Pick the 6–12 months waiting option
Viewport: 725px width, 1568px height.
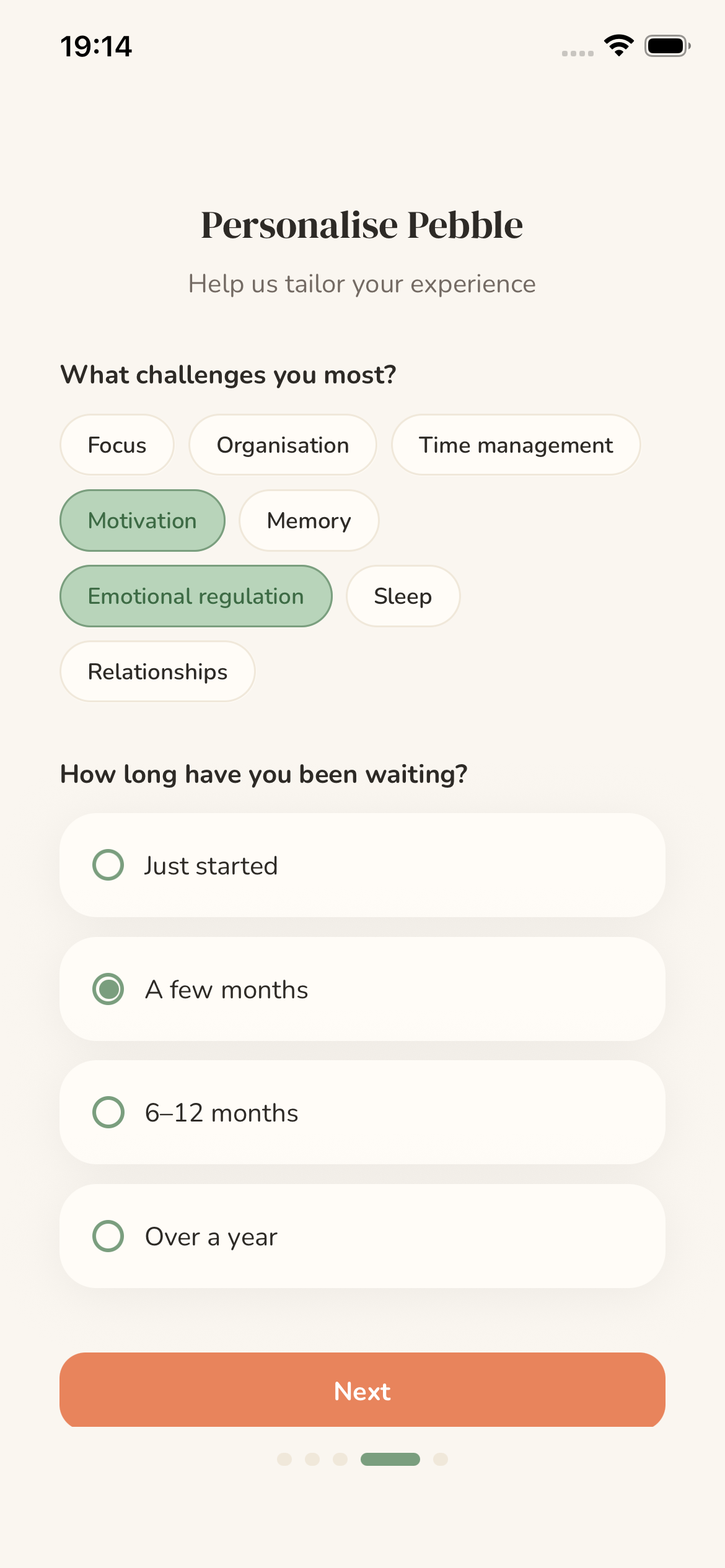tap(361, 1112)
